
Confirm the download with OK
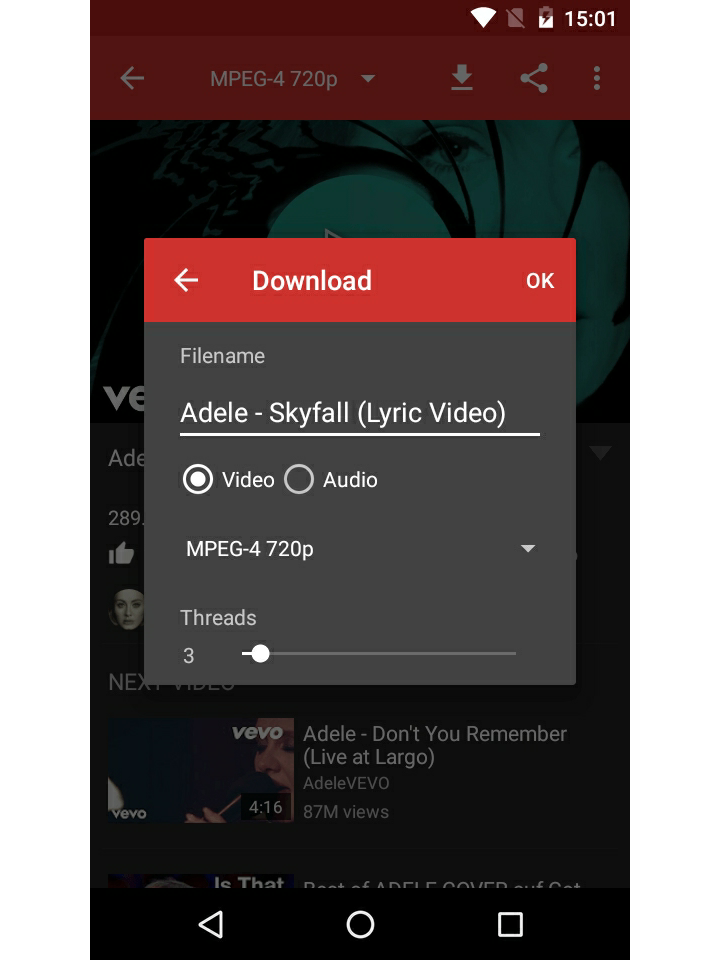point(540,281)
